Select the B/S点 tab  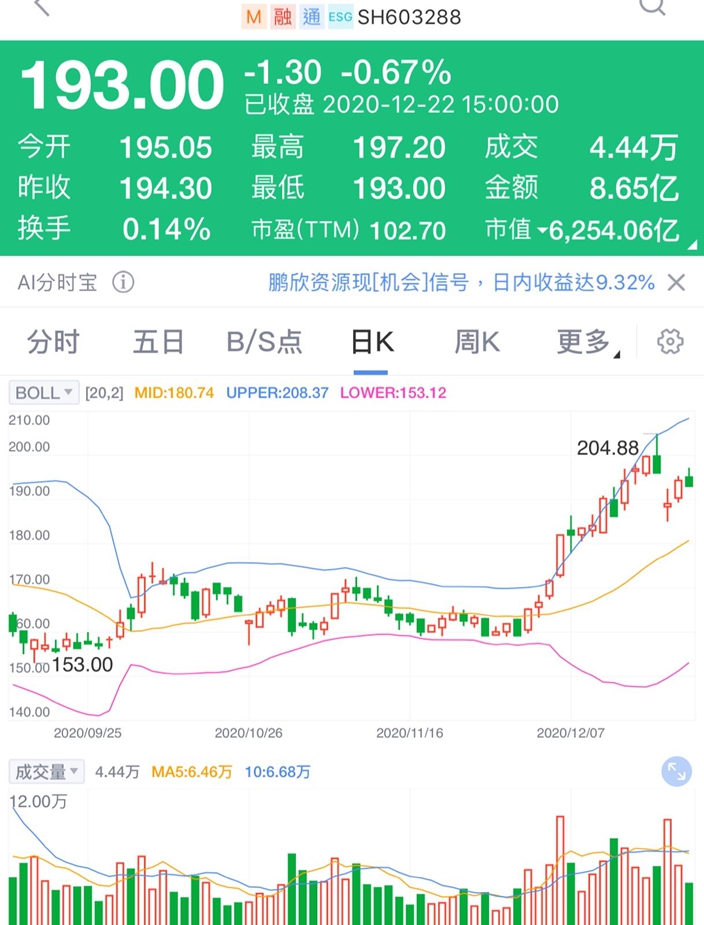[x=264, y=342]
